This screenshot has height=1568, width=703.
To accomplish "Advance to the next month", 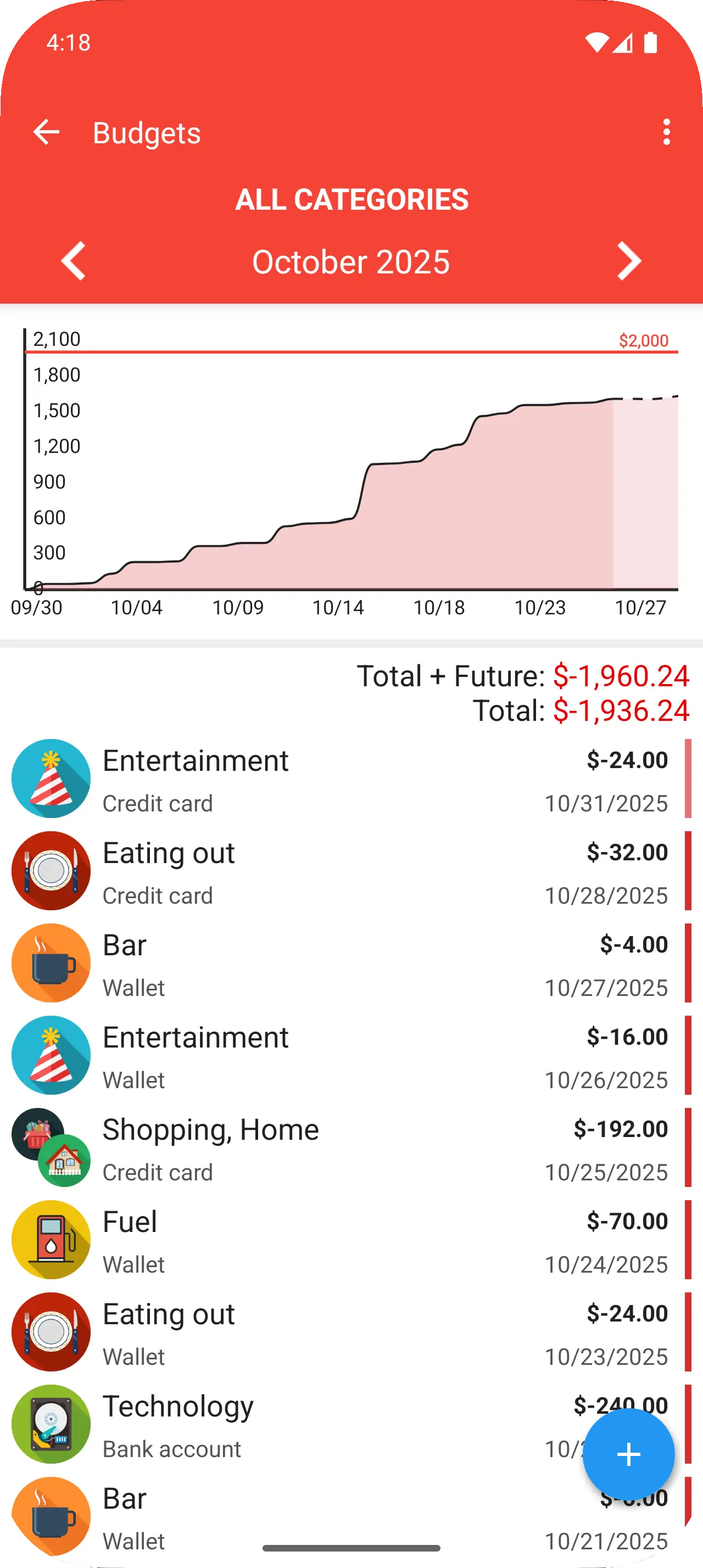I will coord(629,261).
